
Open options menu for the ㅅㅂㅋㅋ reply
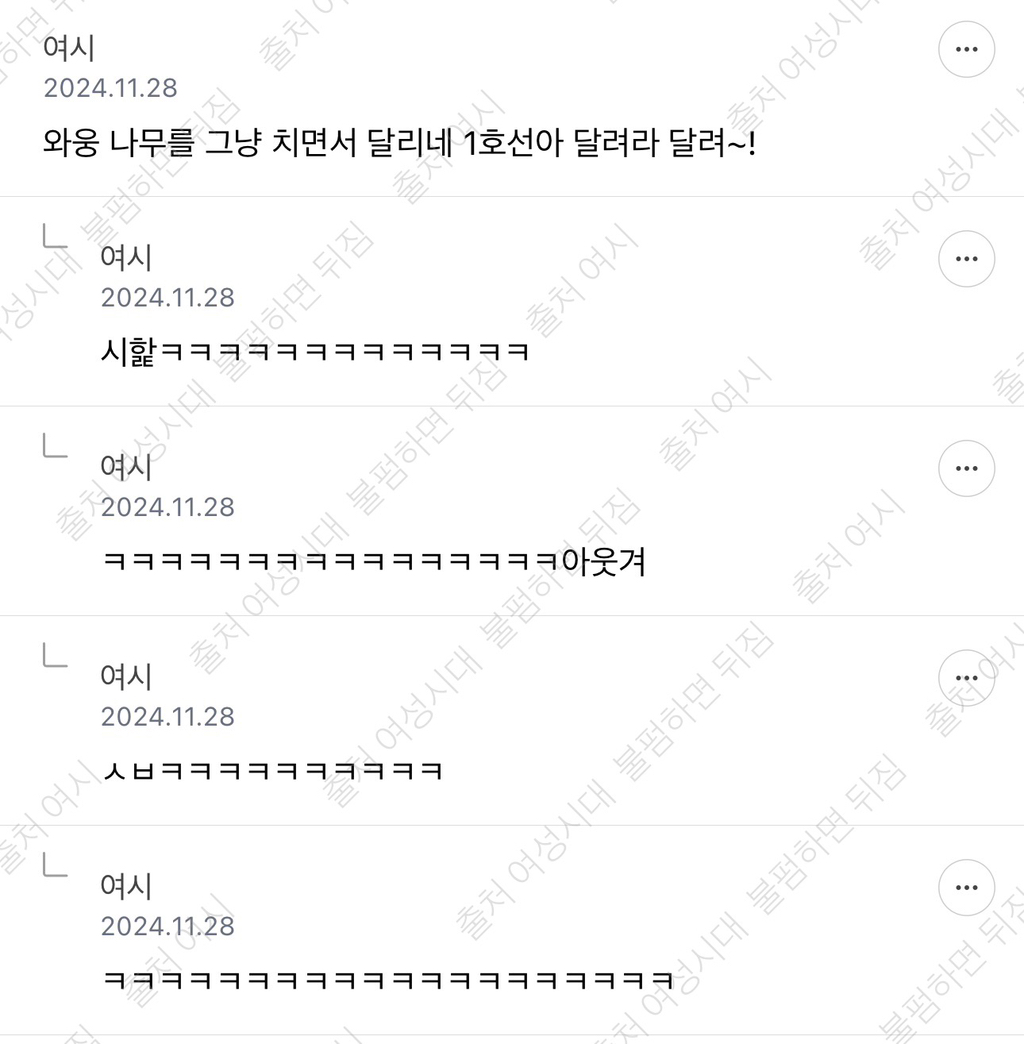966,677
